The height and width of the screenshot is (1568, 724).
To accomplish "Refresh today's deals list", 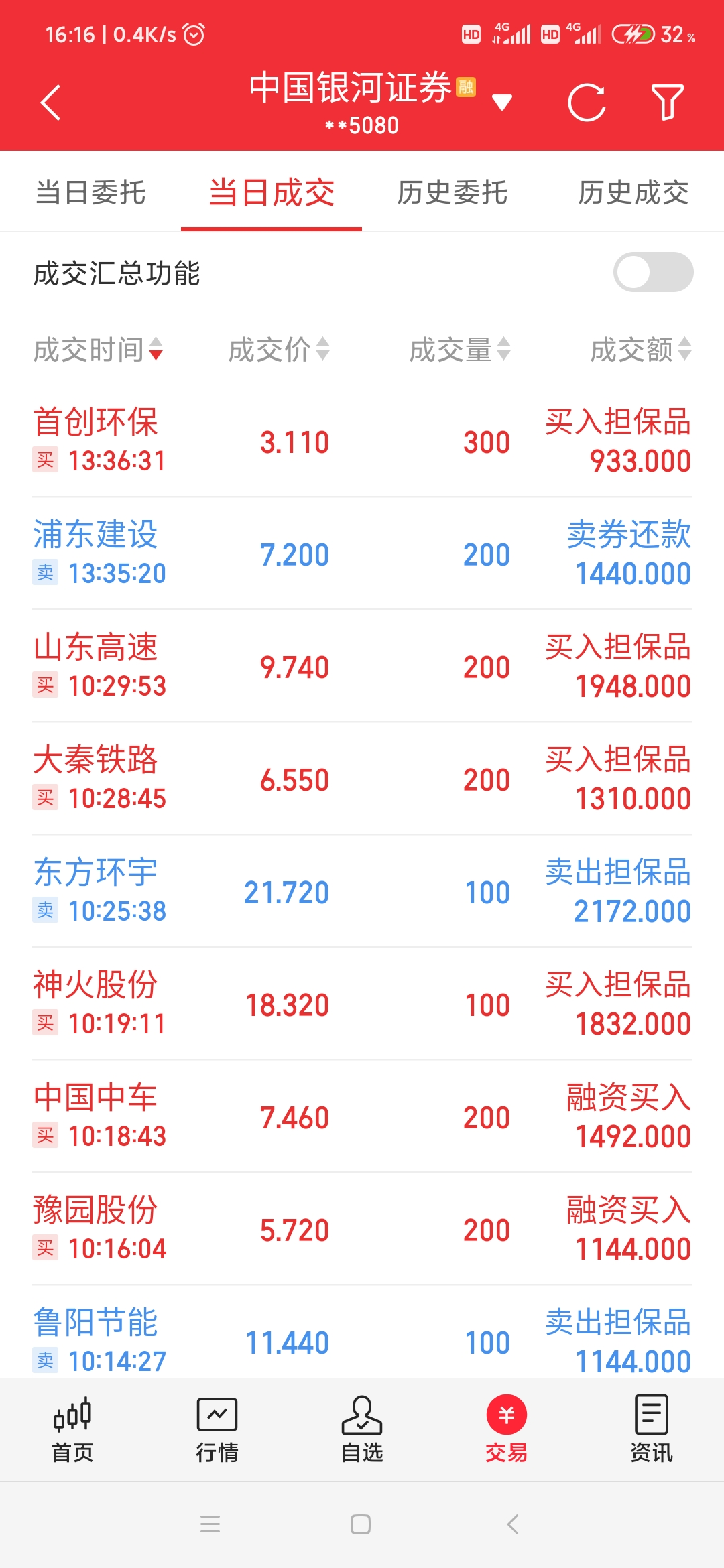I will pos(587,103).
